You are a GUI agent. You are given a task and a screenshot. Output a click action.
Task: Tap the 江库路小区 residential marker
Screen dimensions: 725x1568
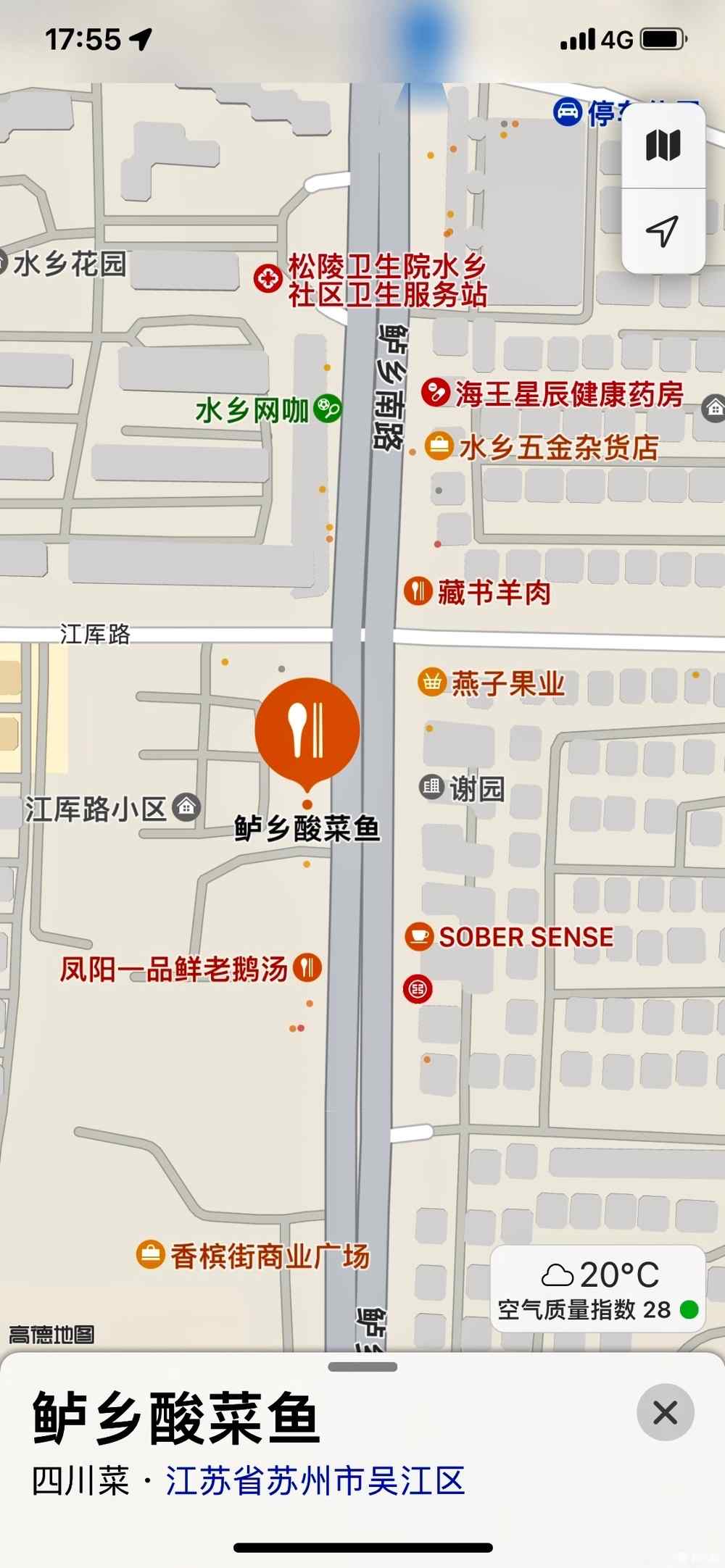(186, 807)
